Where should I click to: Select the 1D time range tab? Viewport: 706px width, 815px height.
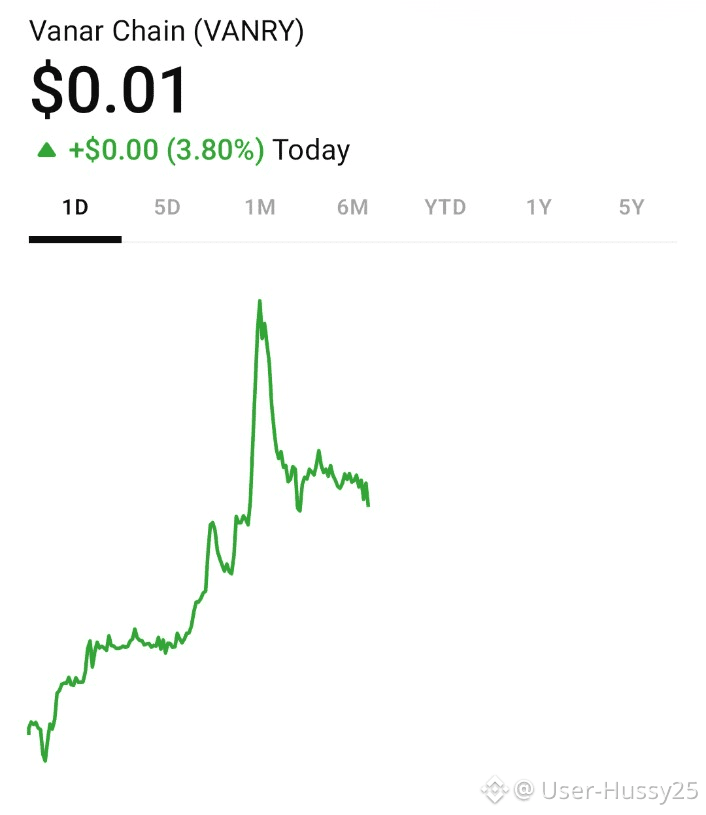(75, 208)
